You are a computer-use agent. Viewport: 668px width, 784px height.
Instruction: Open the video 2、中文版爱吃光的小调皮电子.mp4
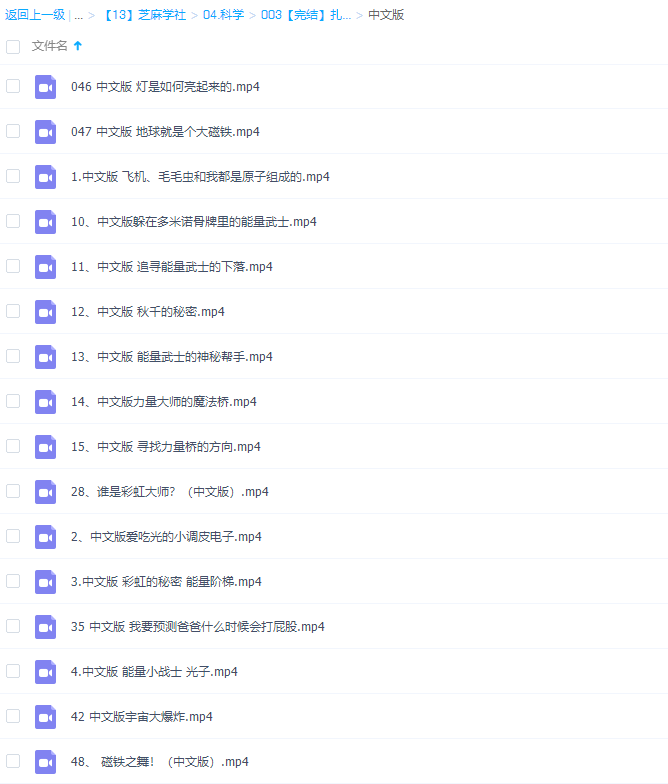(x=166, y=537)
